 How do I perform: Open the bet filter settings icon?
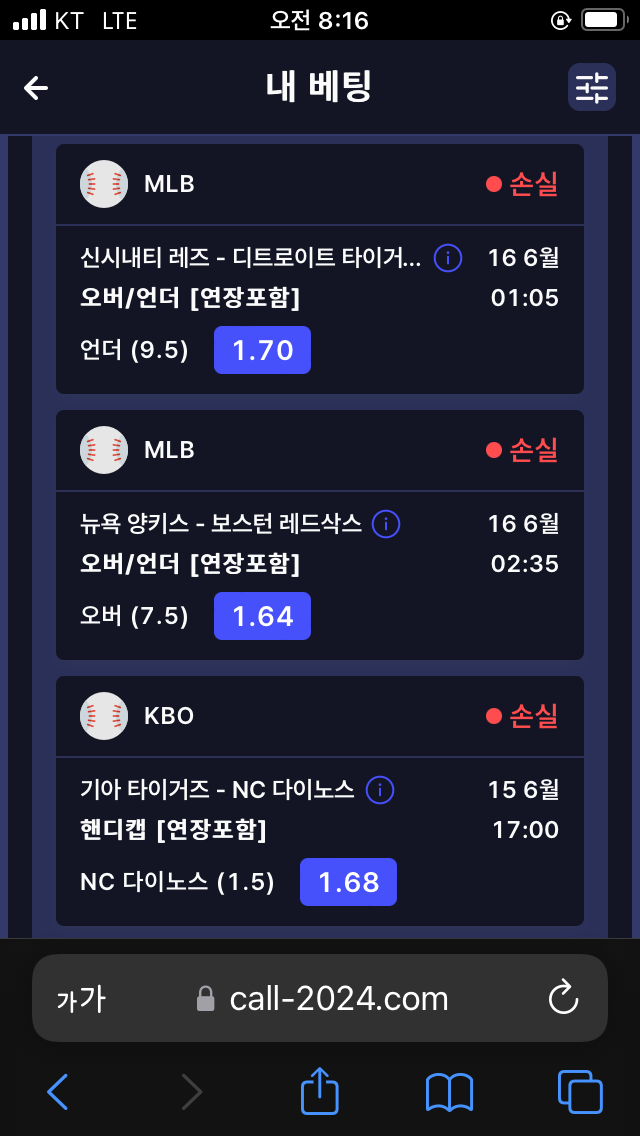591,88
